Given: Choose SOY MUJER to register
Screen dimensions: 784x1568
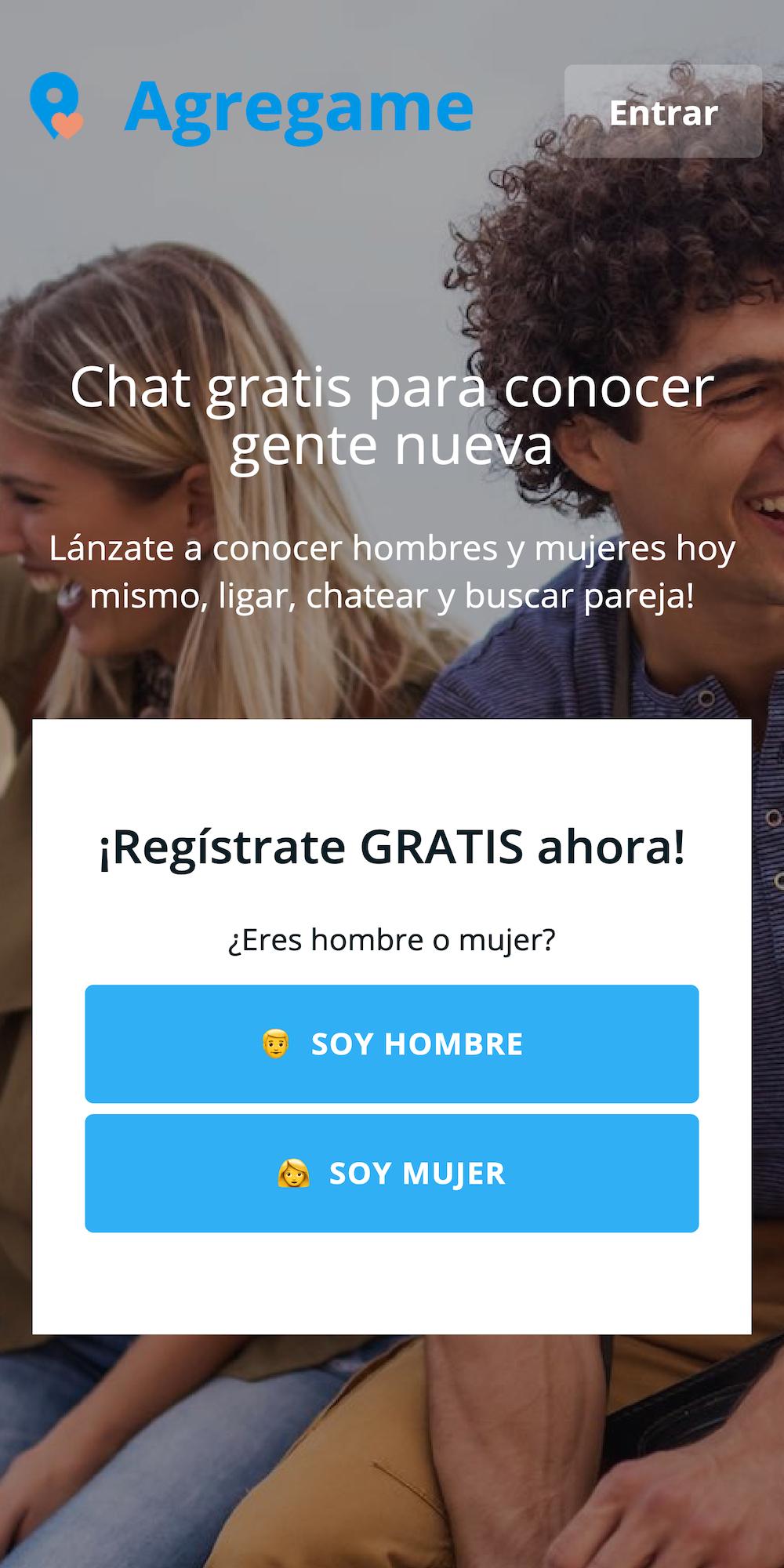Looking at the screenshot, I should [392, 1173].
